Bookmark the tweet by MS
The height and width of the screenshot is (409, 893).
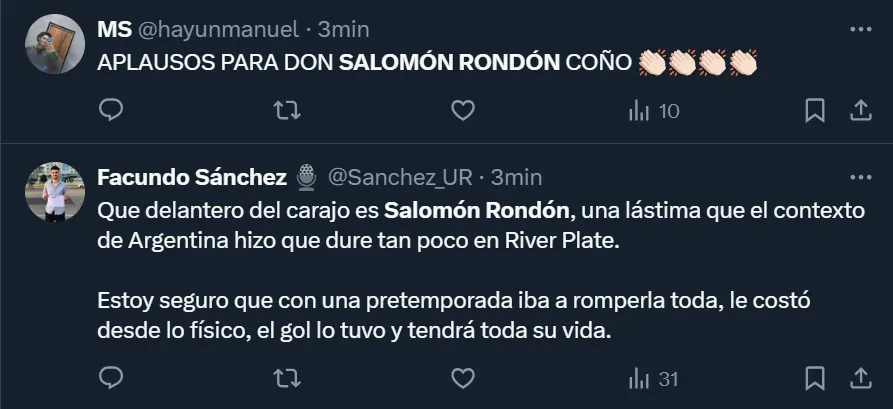tap(815, 111)
